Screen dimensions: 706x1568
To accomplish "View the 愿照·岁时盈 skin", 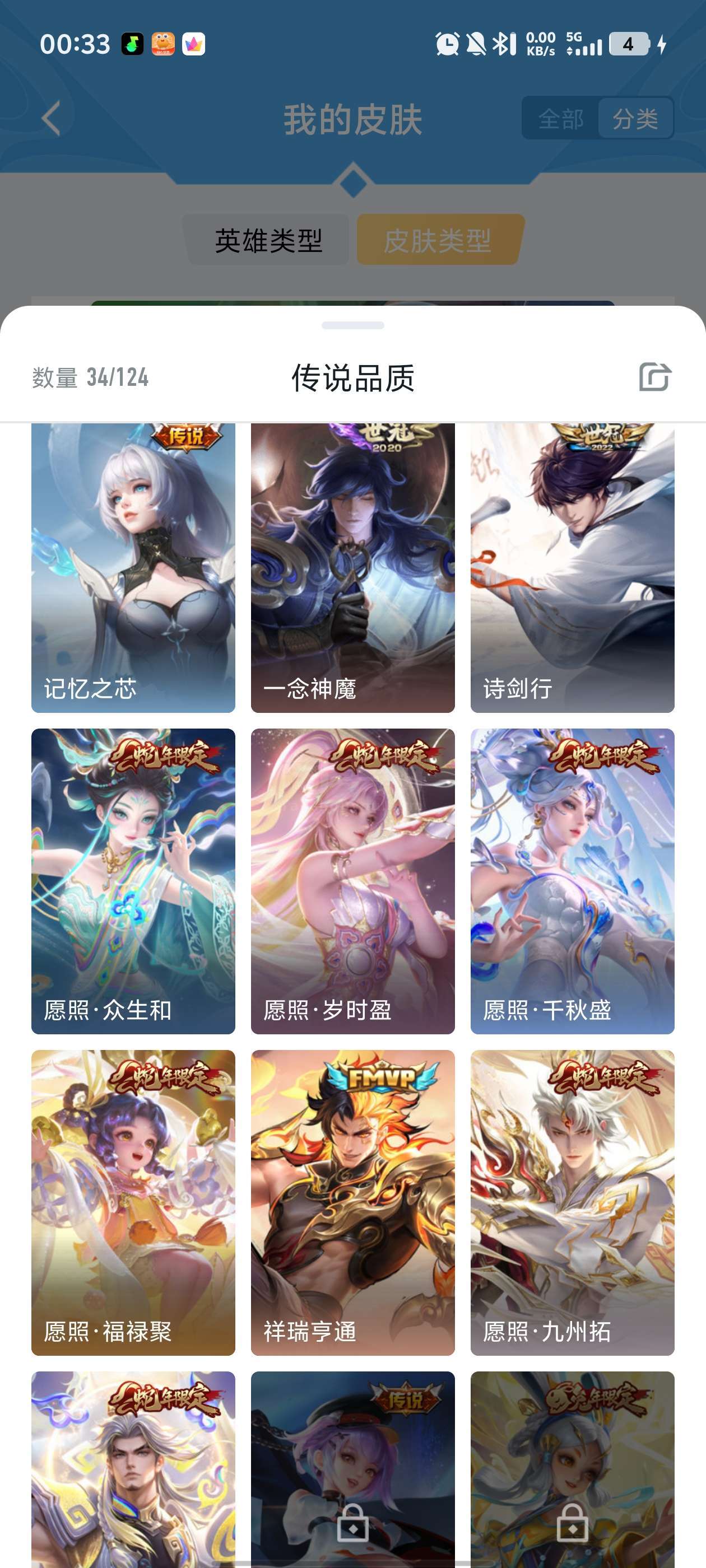I will click(x=352, y=881).
